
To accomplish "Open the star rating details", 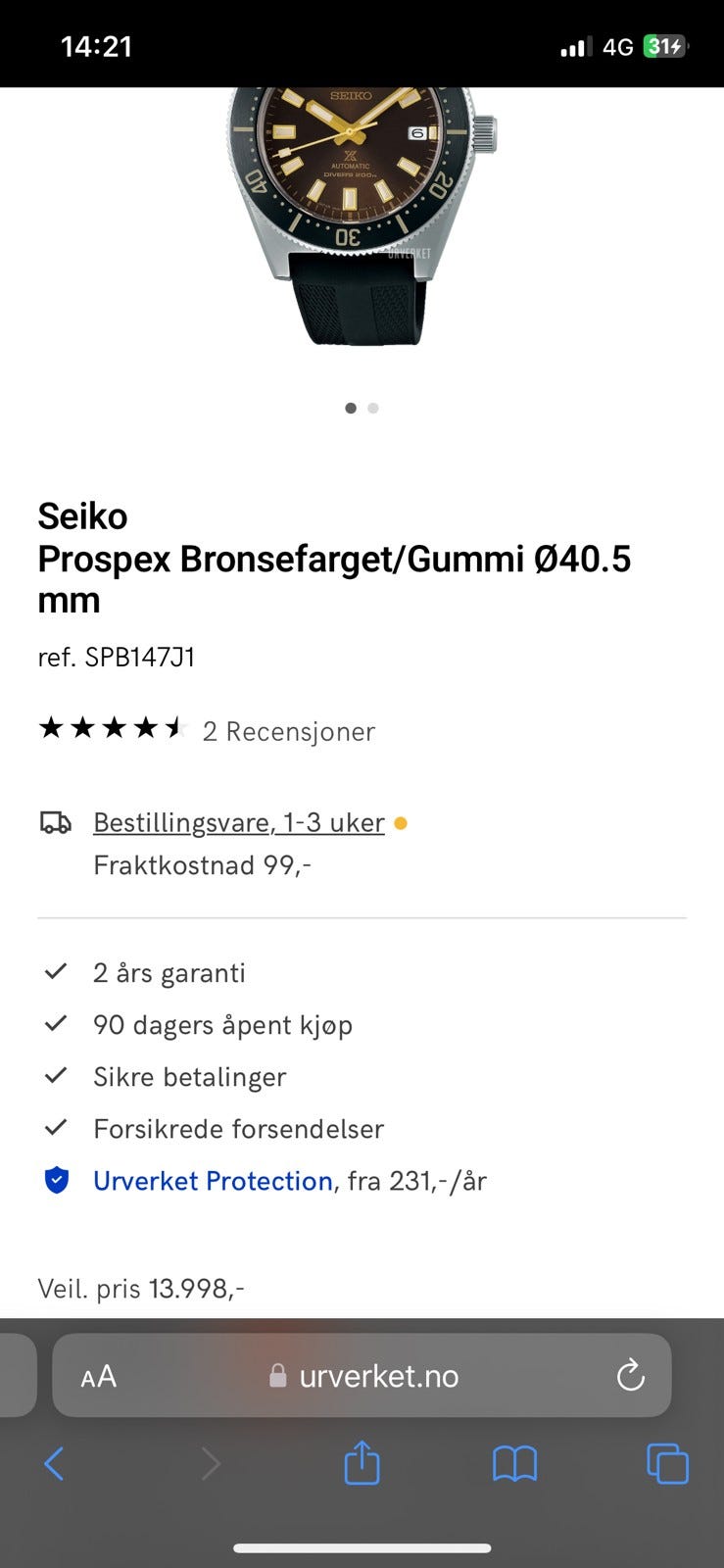I will pyautogui.click(x=111, y=728).
